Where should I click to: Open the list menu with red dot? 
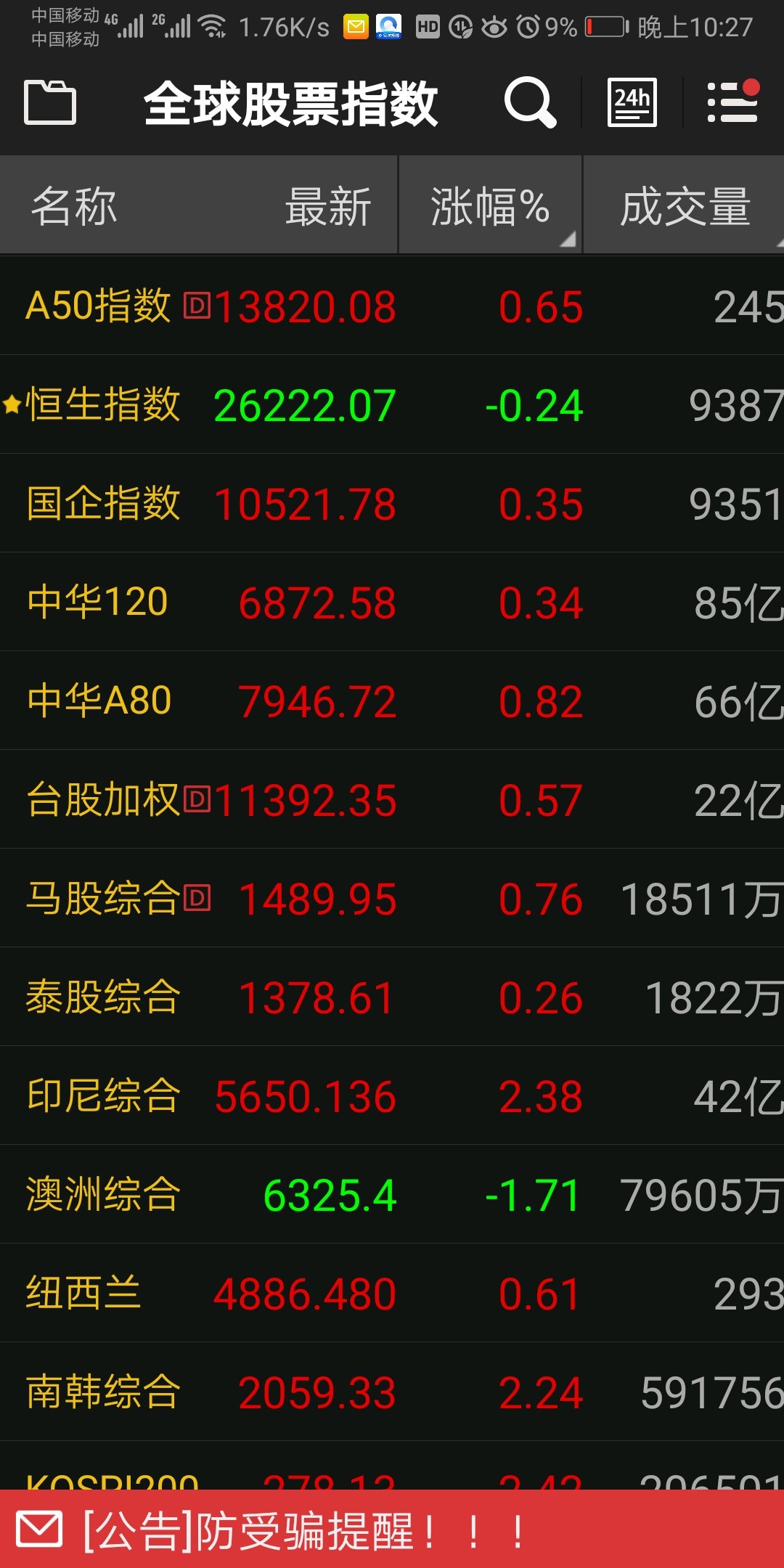tap(732, 103)
